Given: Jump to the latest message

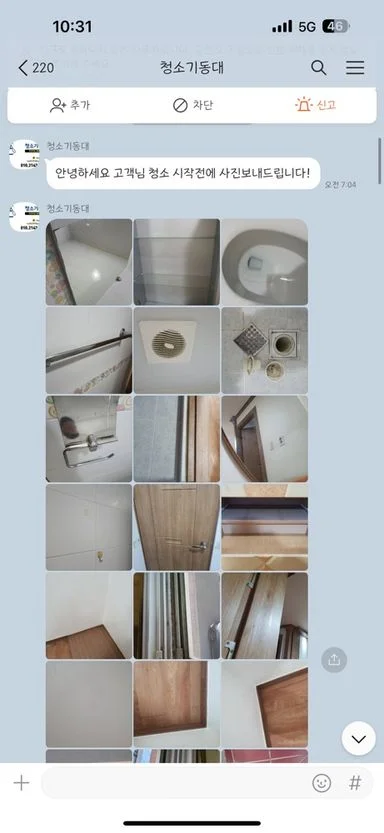Looking at the screenshot, I should point(359,738).
